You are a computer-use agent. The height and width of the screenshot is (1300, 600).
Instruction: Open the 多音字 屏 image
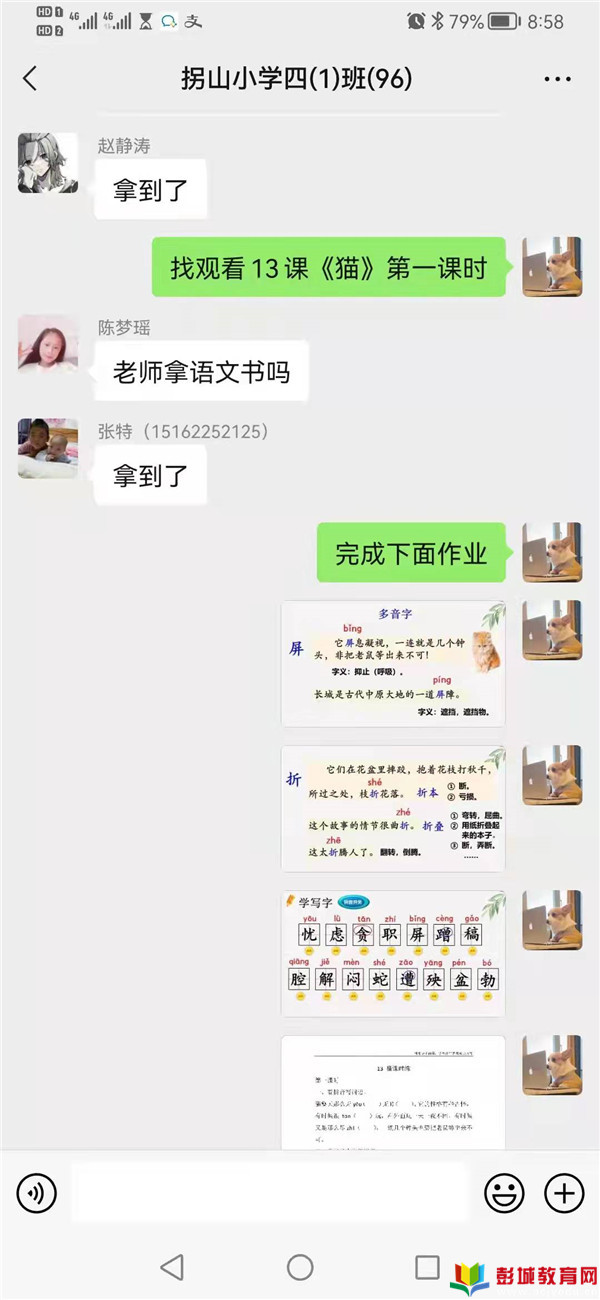pyautogui.click(x=393, y=663)
